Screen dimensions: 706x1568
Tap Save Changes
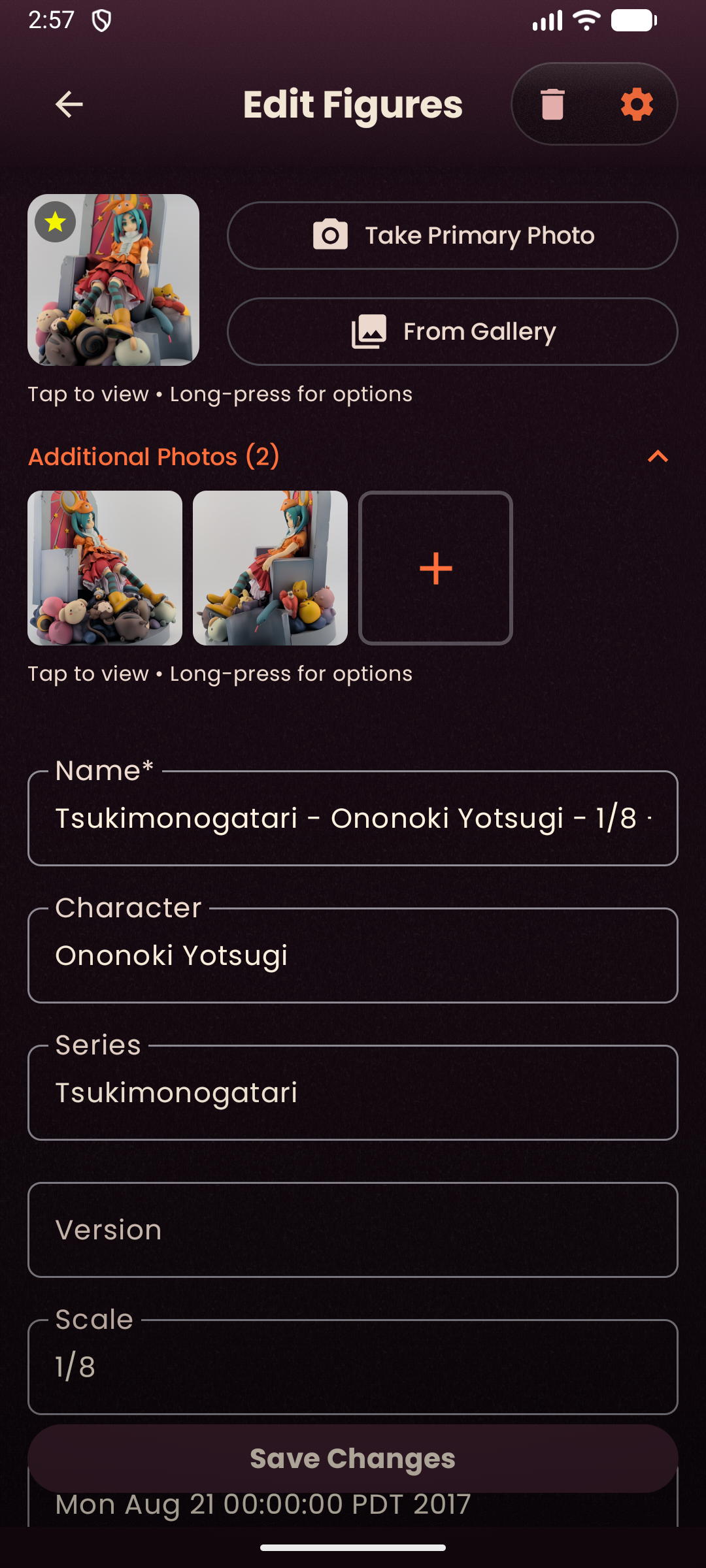(353, 1458)
